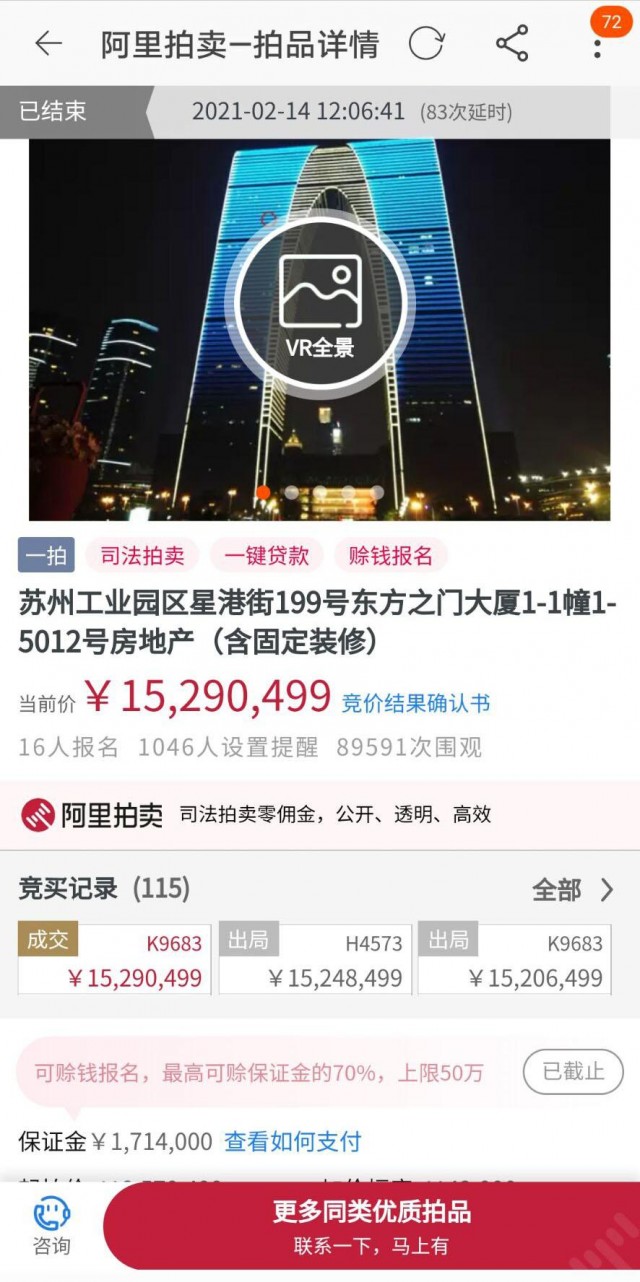Open the three-dot overflow menu
This screenshot has width=640, height=1282.
pos(597,44)
